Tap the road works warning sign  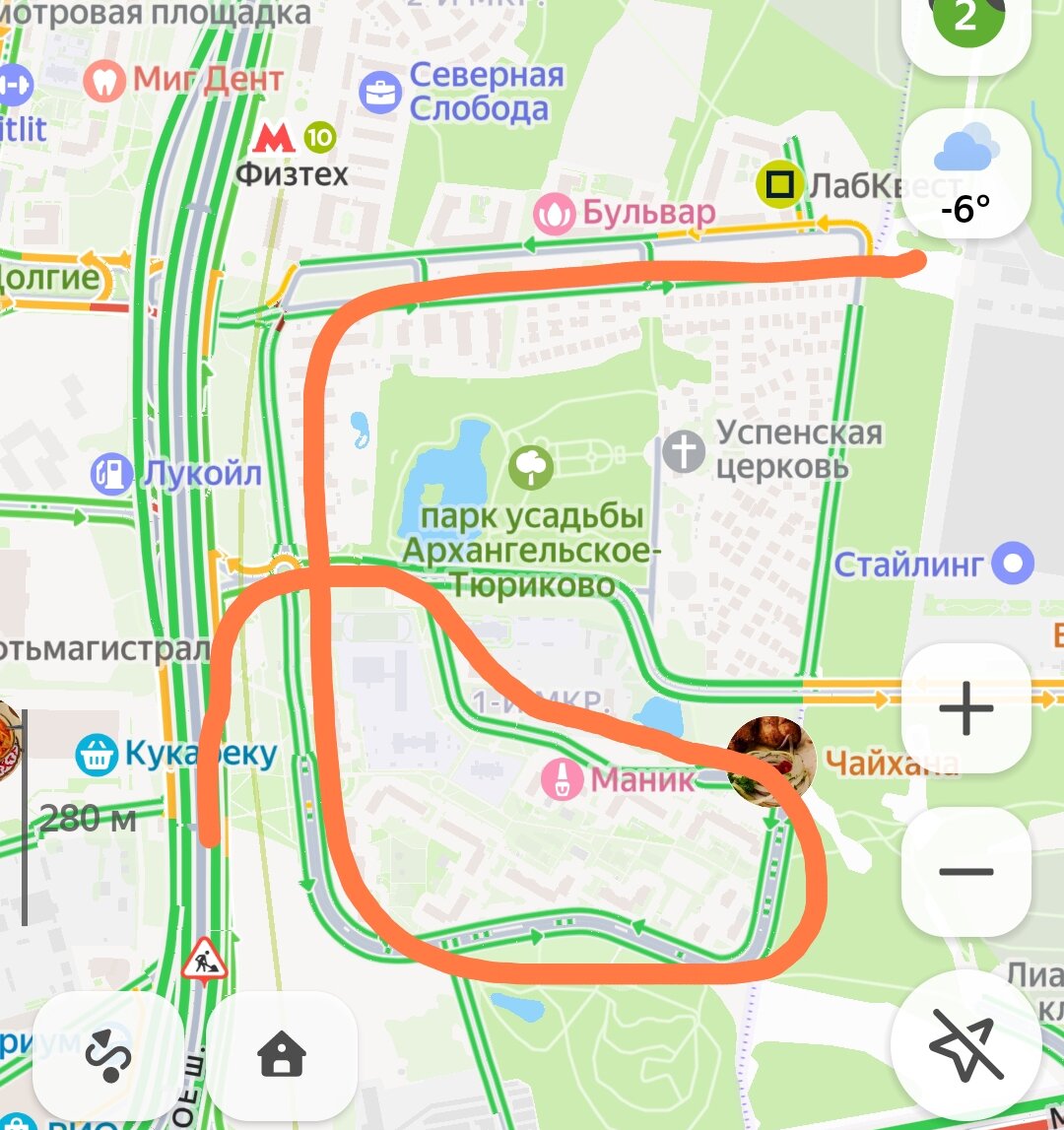pyautogui.click(x=204, y=958)
